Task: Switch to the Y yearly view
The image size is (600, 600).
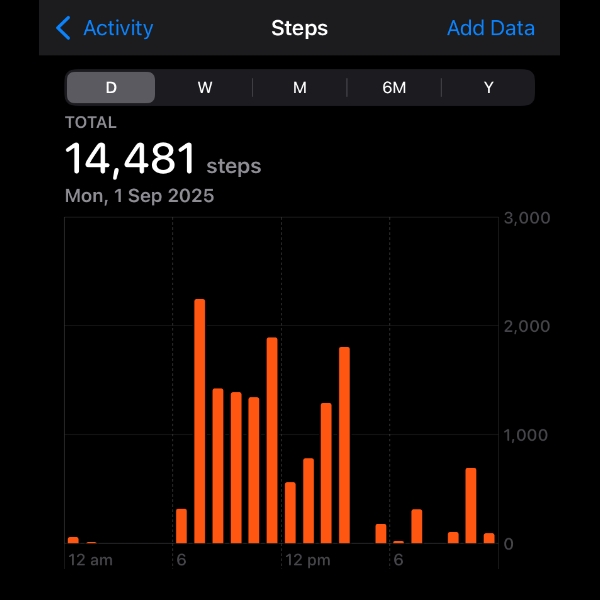Action: 488,87
